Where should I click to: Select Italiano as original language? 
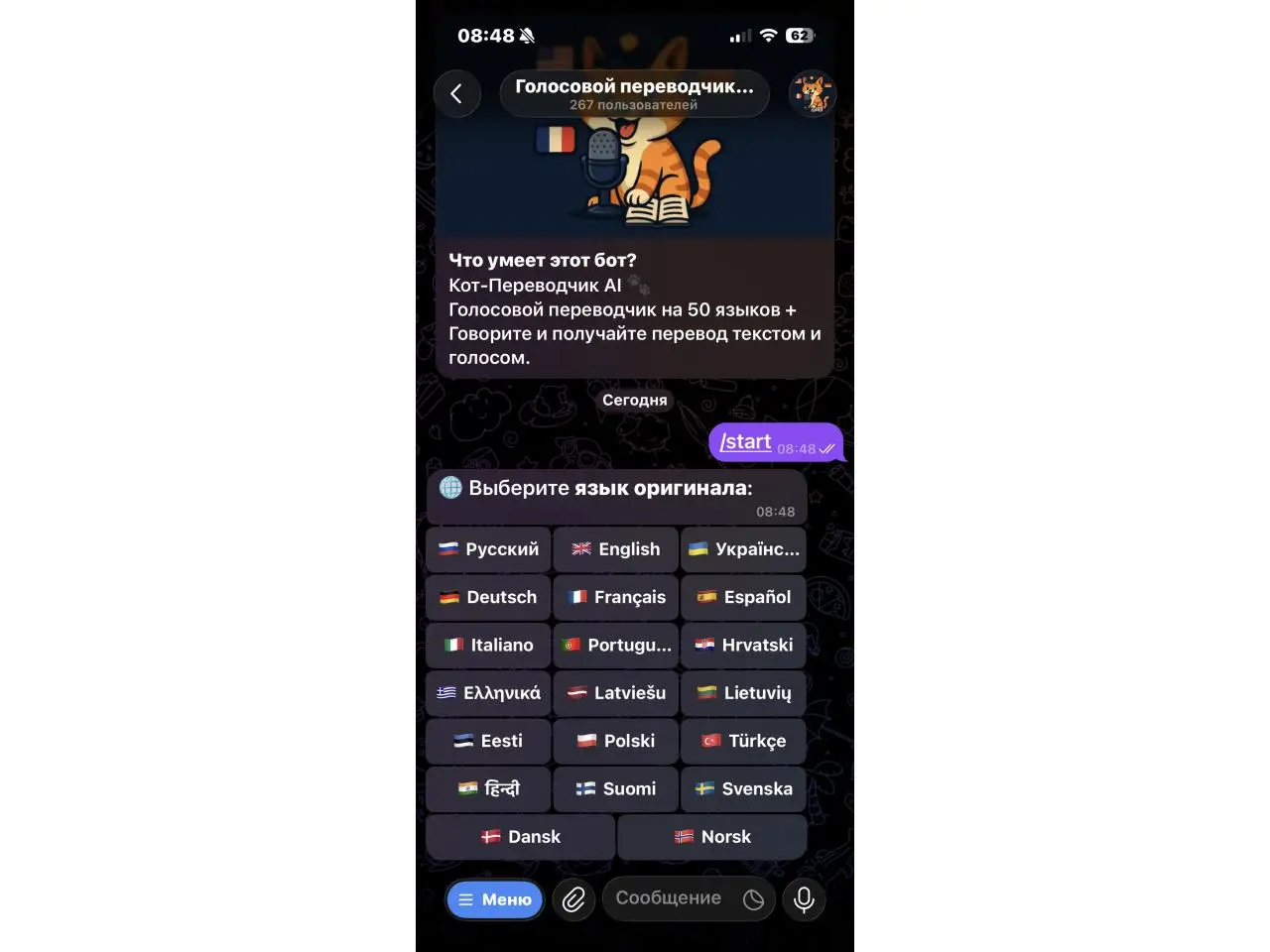tap(488, 645)
